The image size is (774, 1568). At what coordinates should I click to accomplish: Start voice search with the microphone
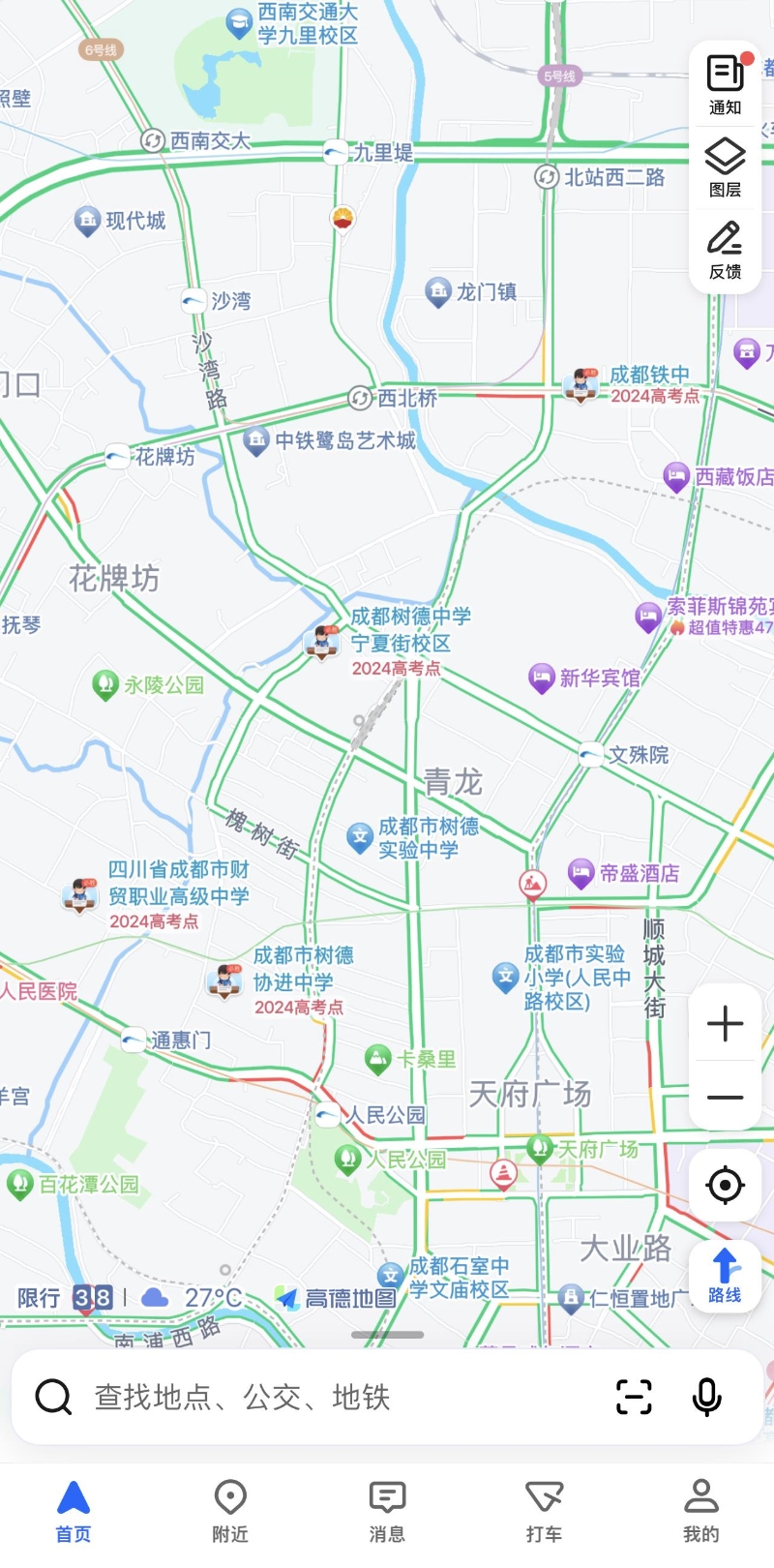pos(707,1397)
